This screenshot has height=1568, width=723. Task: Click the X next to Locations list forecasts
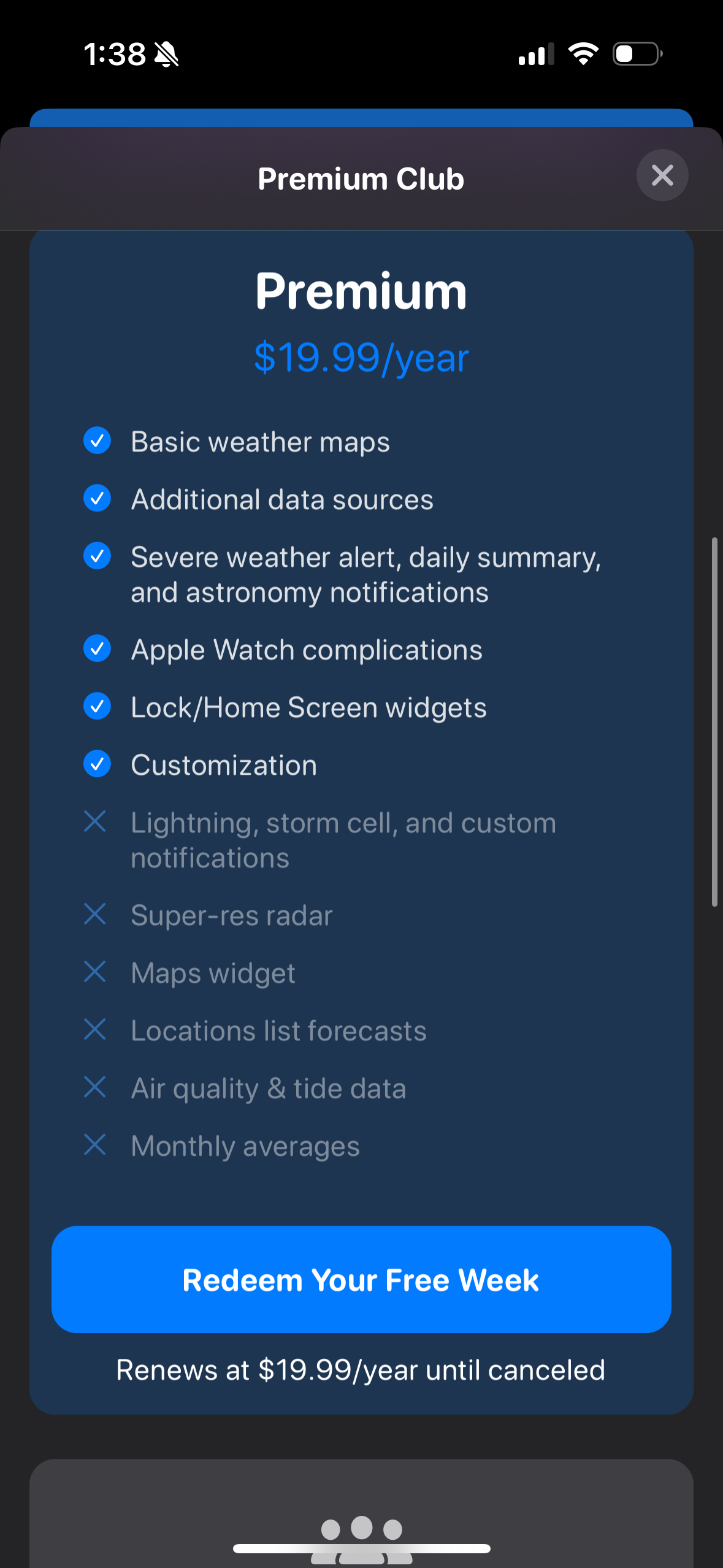click(96, 1029)
